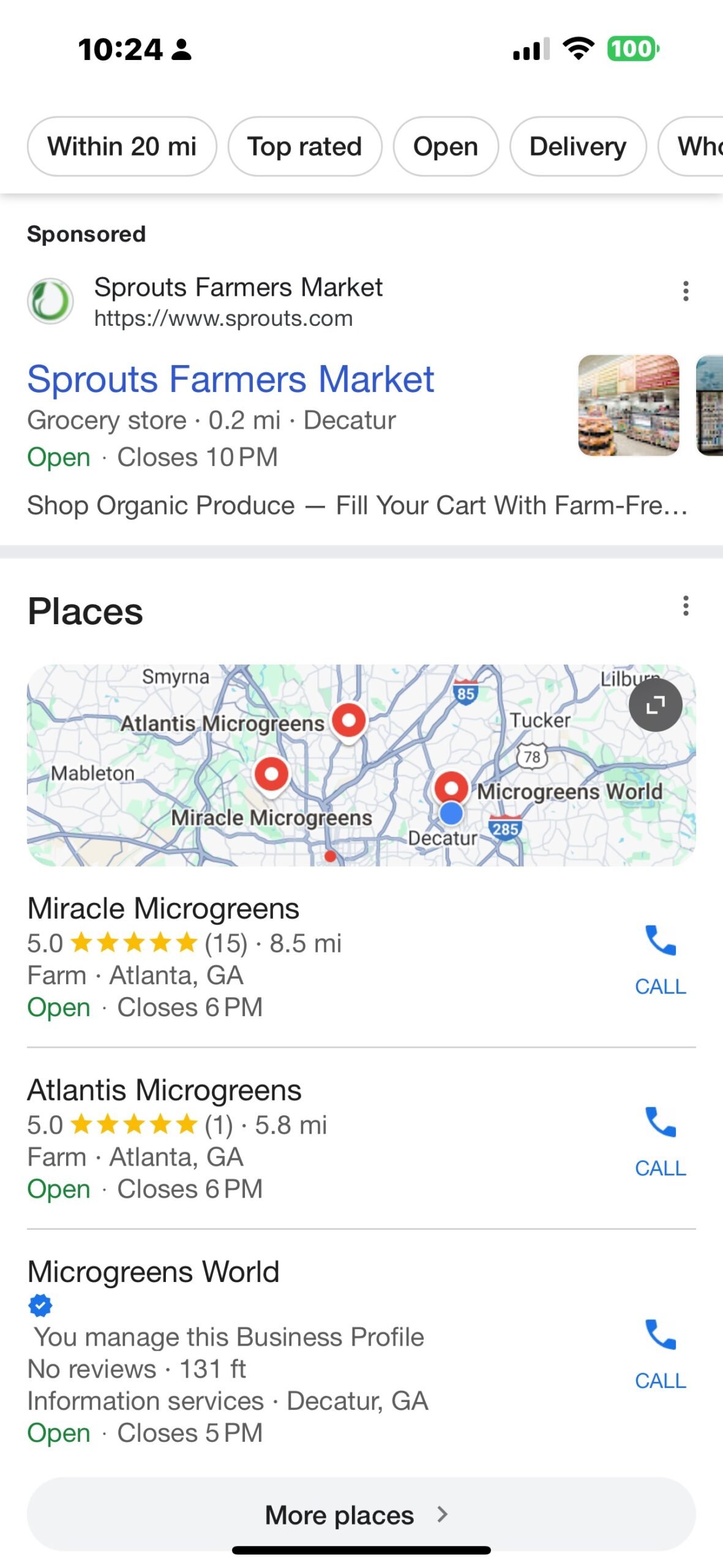This screenshot has height=1568, width=723.
Task: Expand the map to full screen
Action: click(656, 704)
